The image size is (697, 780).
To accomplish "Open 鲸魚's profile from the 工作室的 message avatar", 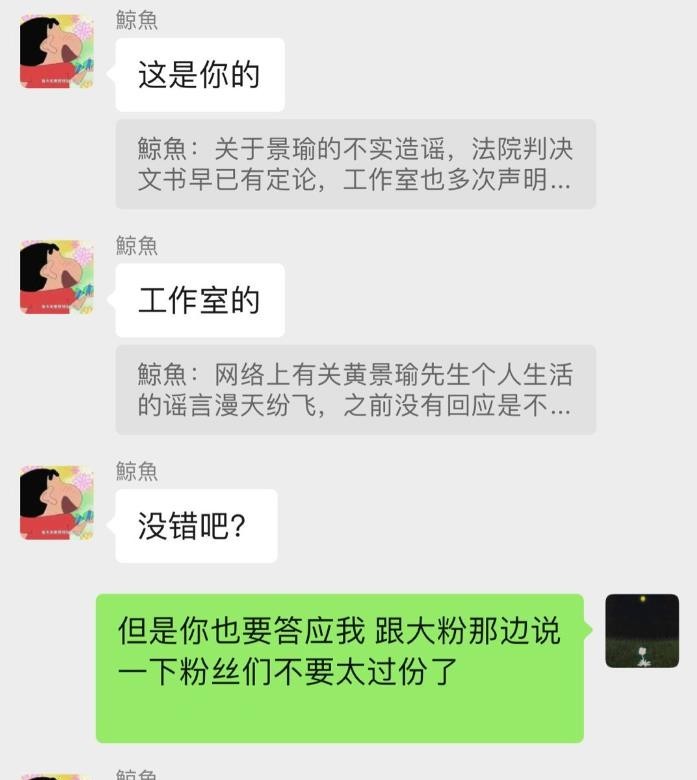I will [x=57, y=277].
